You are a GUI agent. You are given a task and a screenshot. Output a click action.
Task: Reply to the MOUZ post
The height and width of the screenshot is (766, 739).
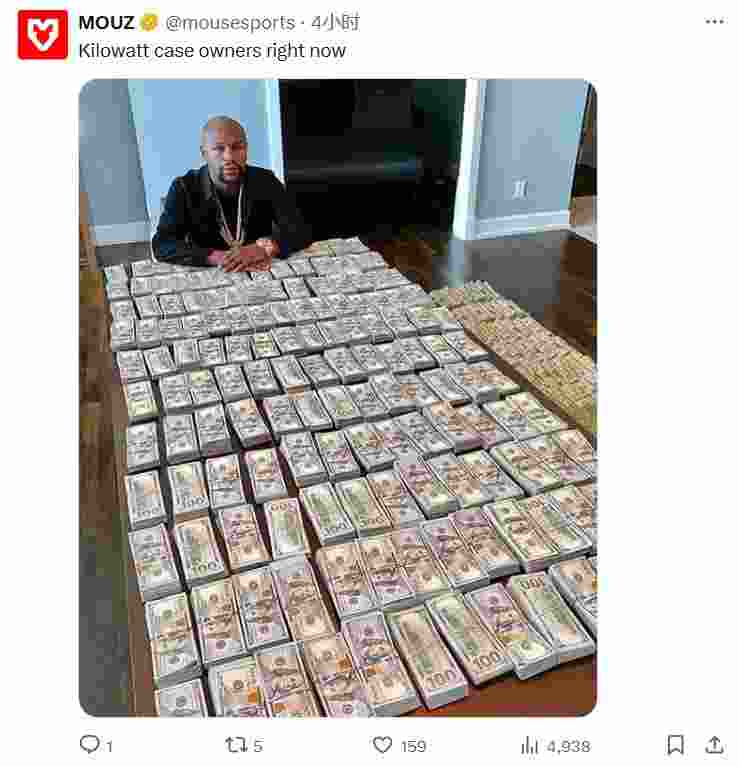tap(90, 745)
